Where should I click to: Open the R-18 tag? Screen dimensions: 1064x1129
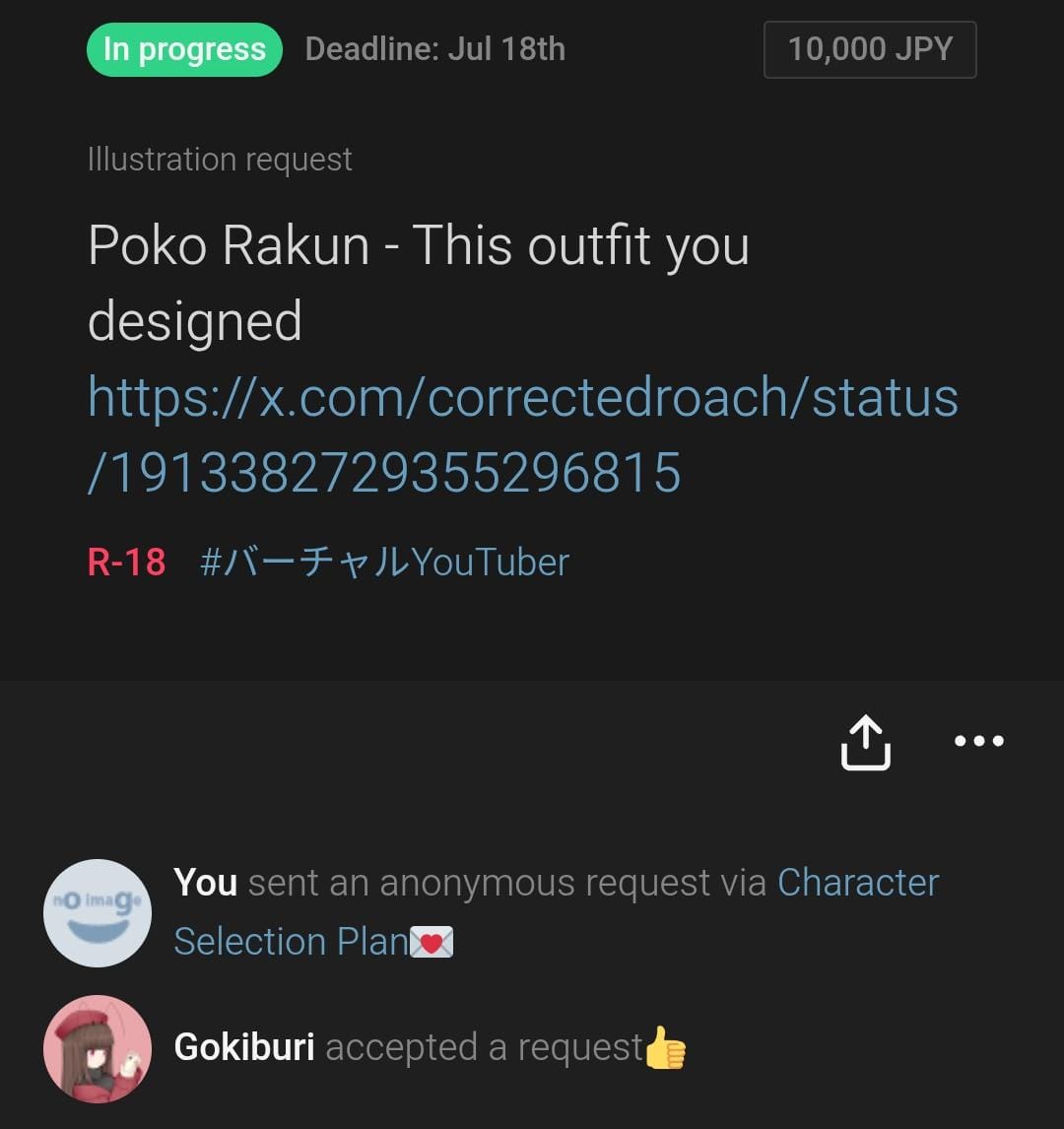126,563
